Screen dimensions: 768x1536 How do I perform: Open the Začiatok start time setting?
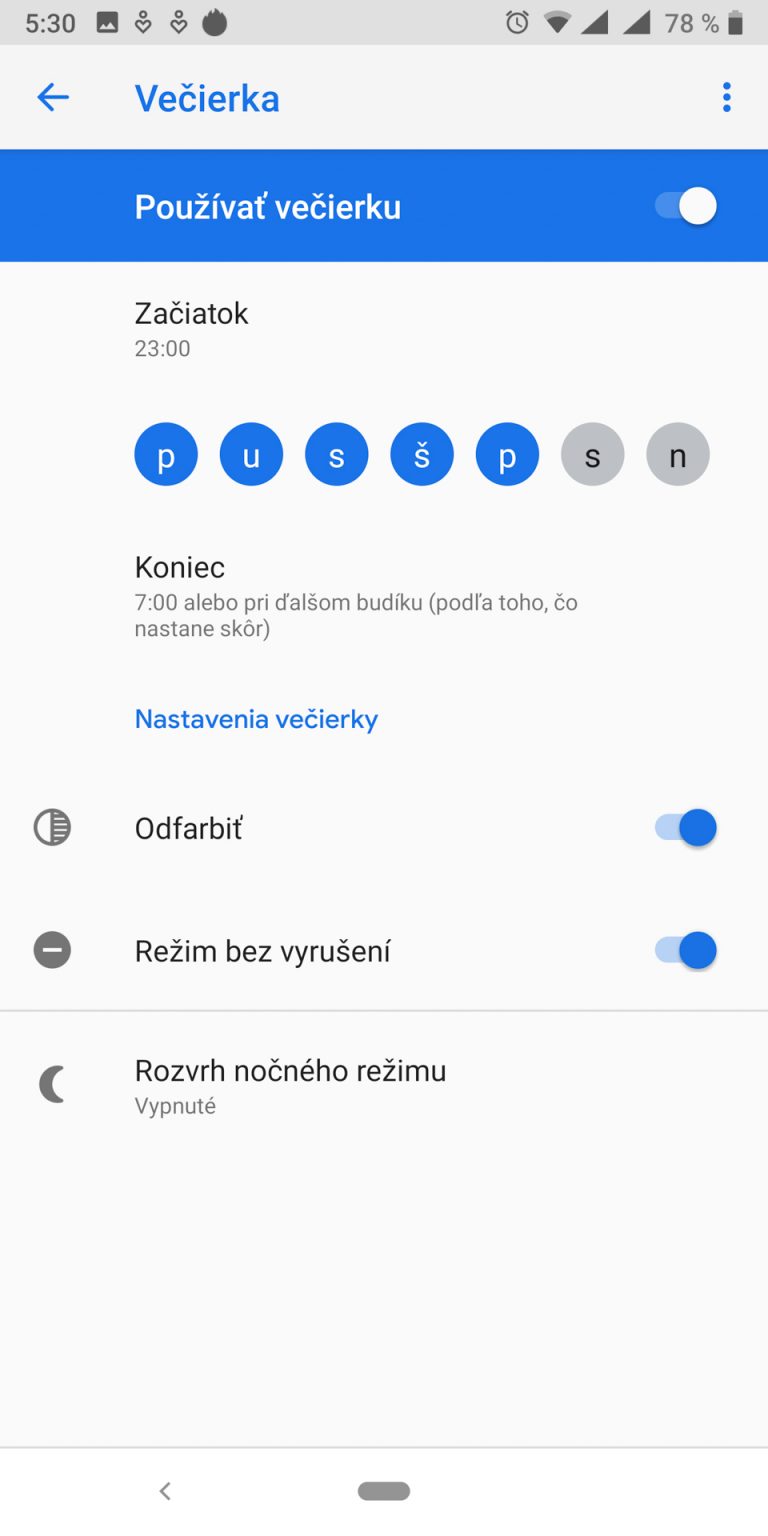coord(384,330)
